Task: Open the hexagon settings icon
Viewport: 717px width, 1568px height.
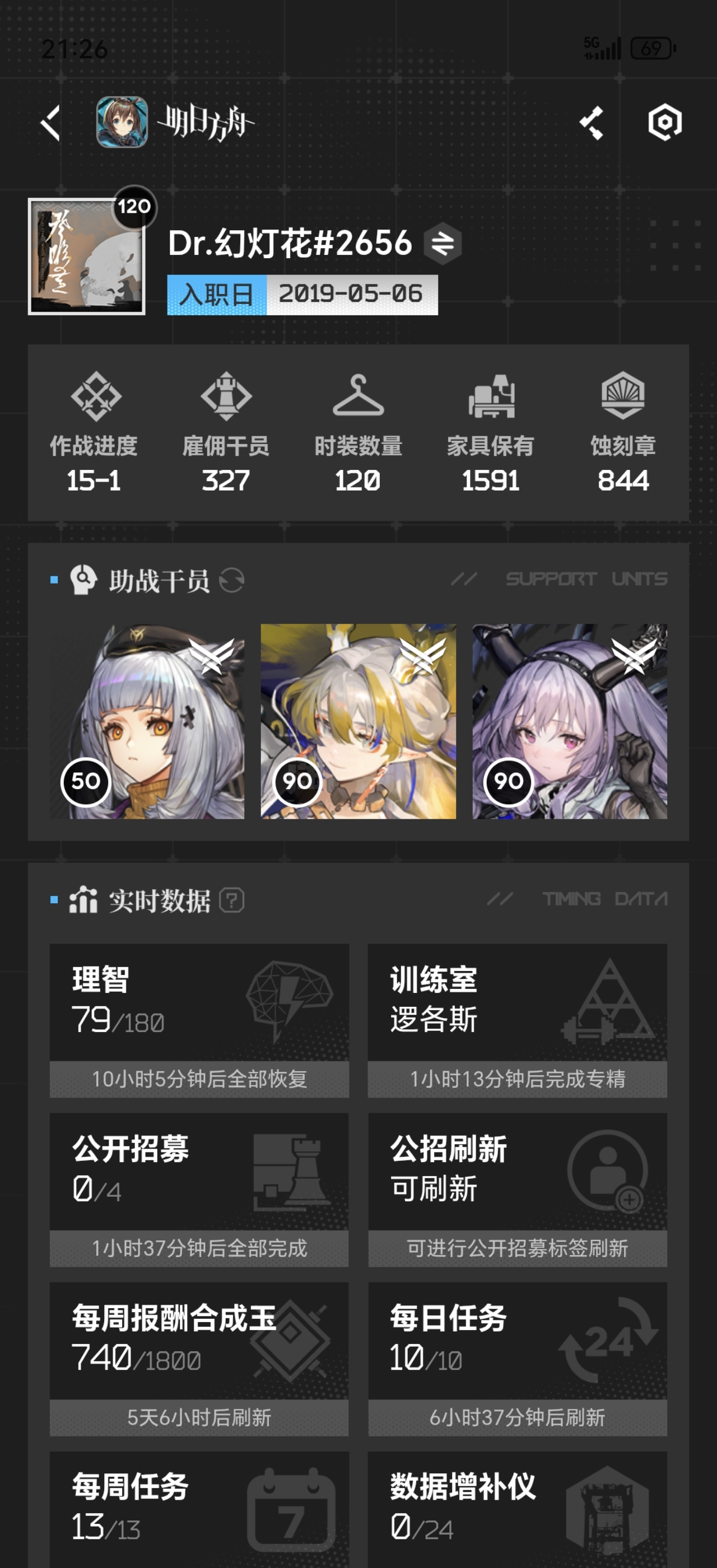Action: [x=665, y=122]
